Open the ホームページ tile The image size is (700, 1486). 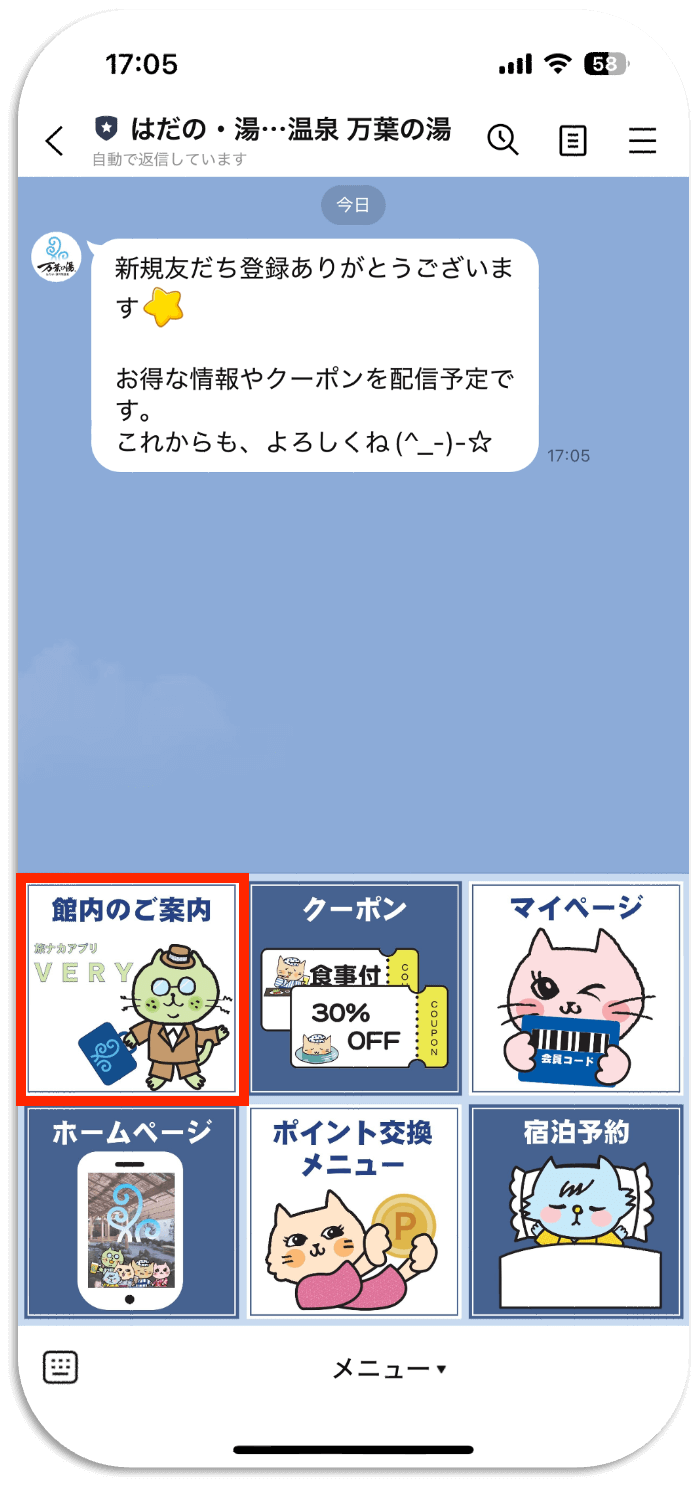pos(131,1212)
